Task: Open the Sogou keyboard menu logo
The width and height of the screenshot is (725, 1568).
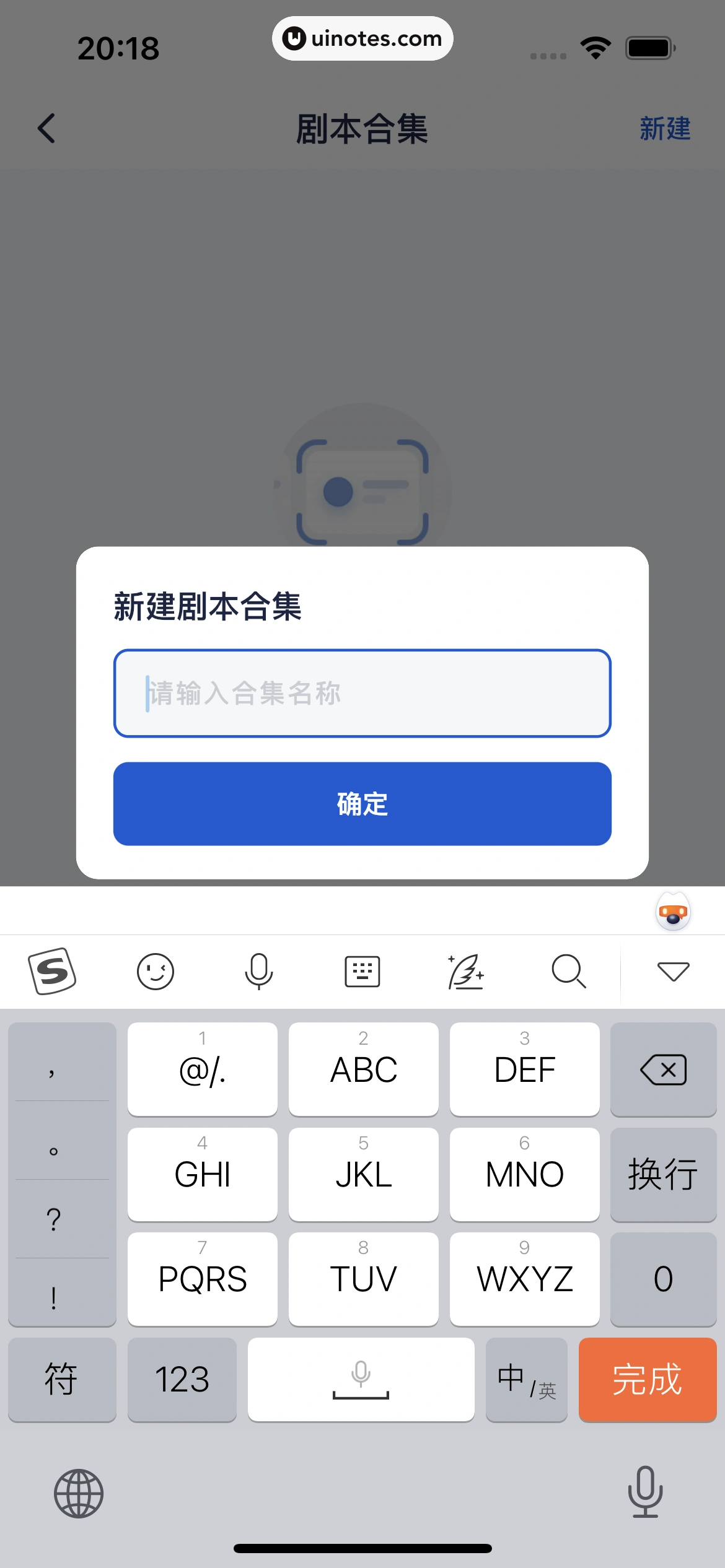Action: (52, 971)
